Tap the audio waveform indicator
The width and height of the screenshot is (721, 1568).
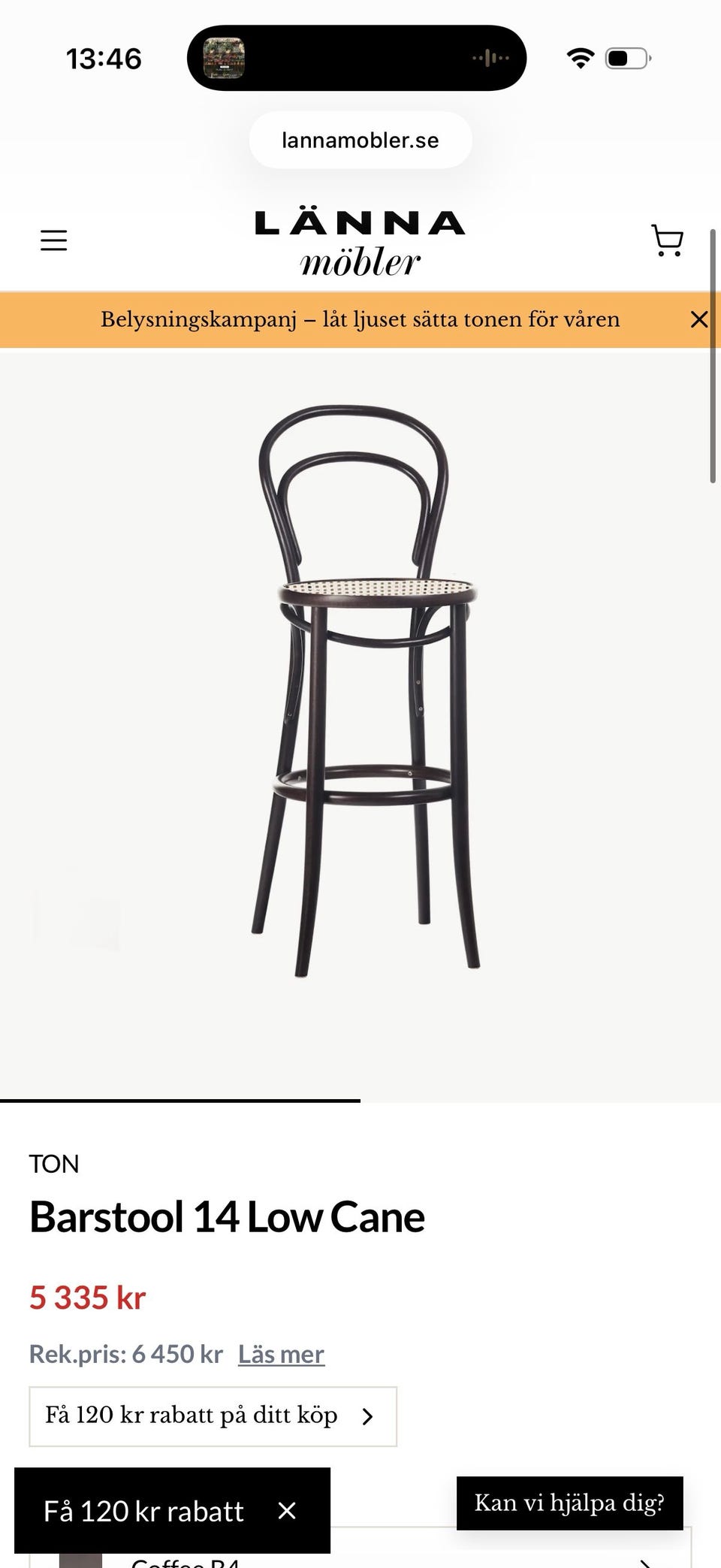(x=490, y=57)
